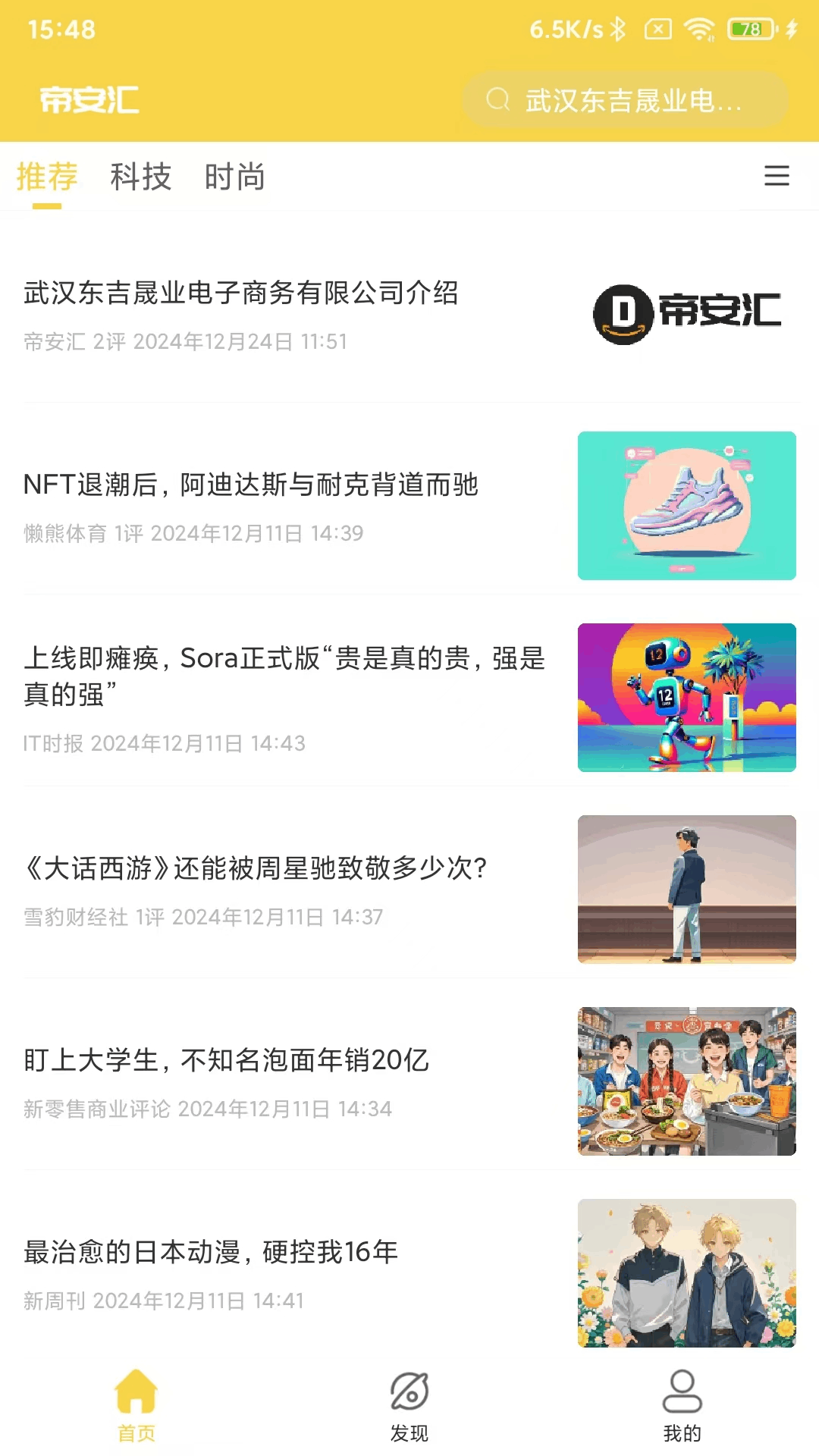Screen dimensions: 819x1456
Task: Read the NFT退潮后 Adidas and Nike article
Action: coord(250,485)
